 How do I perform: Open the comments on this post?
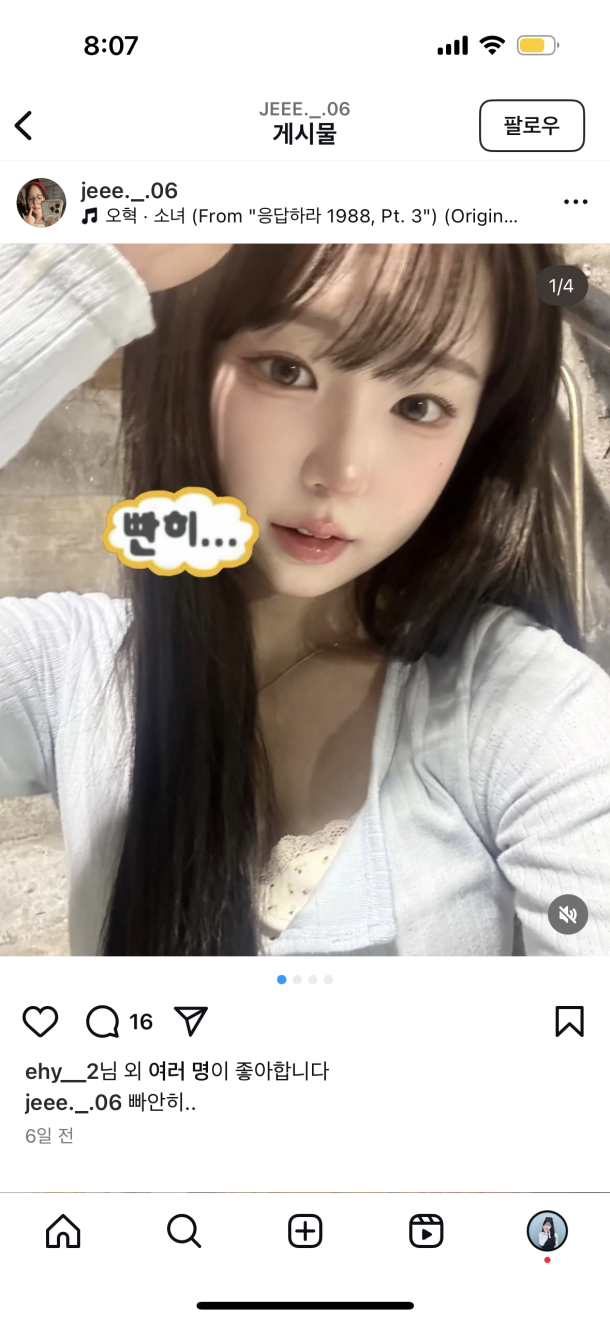[103, 1021]
